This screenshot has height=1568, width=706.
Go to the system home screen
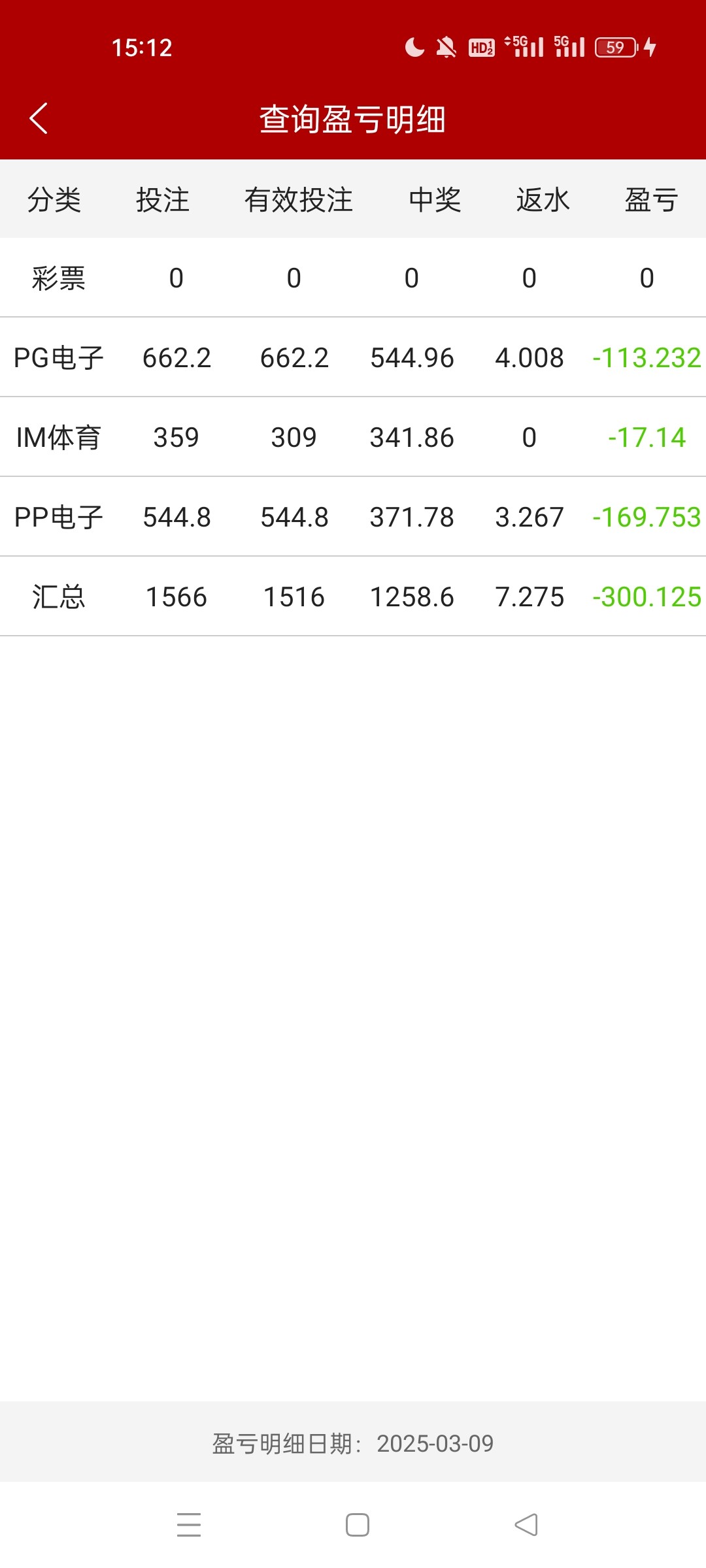click(357, 1525)
